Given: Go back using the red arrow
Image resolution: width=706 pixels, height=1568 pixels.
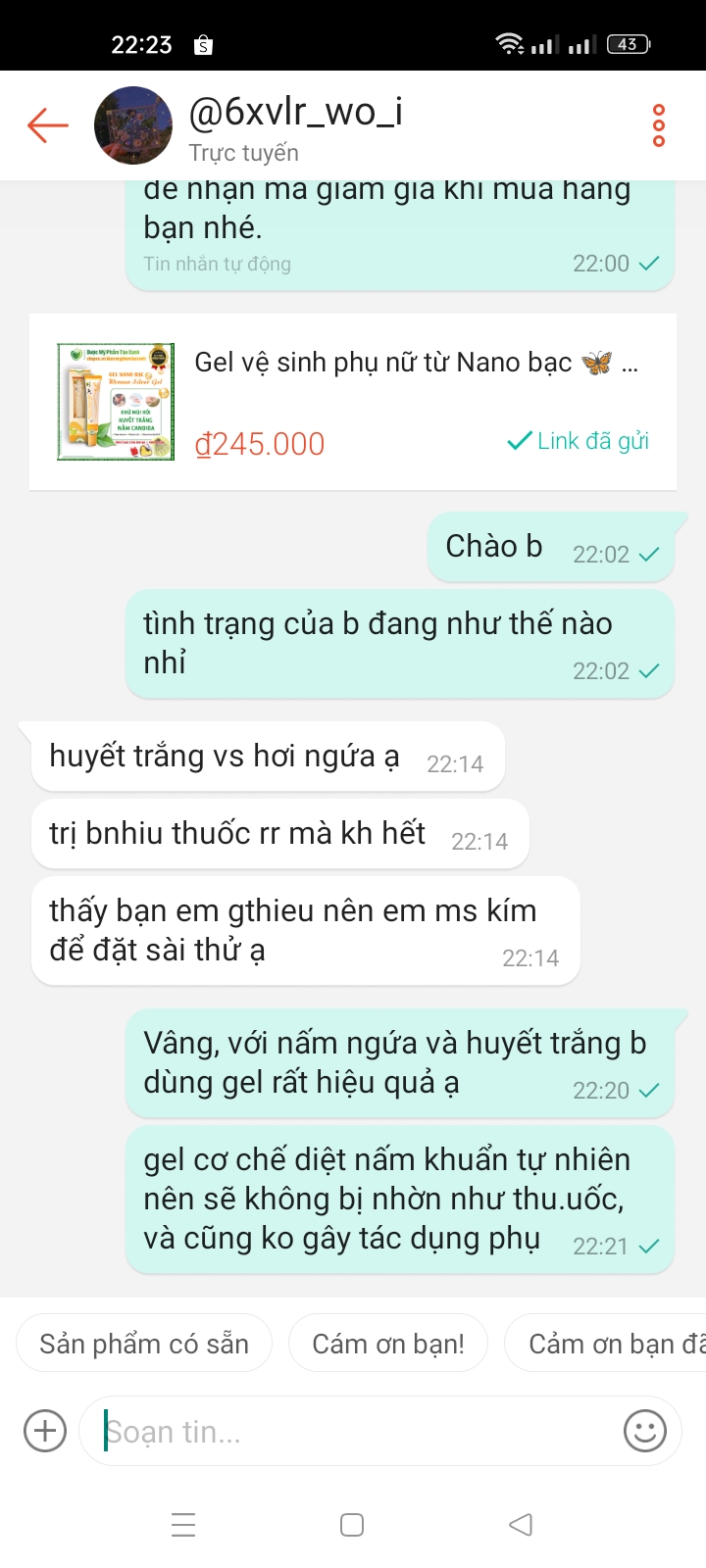Looking at the screenshot, I should [x=47, y=125].
